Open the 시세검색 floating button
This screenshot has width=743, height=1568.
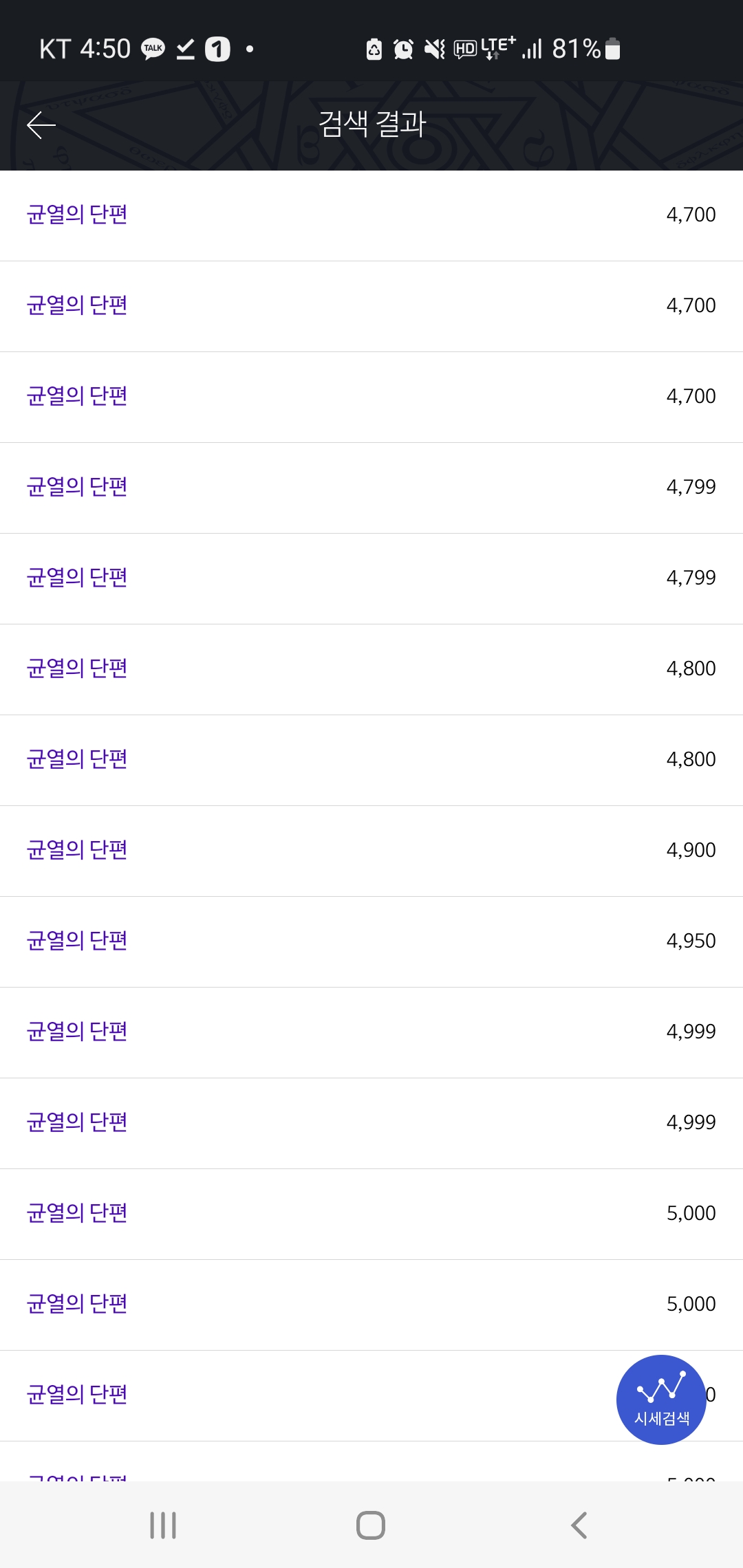(661, 1400)
